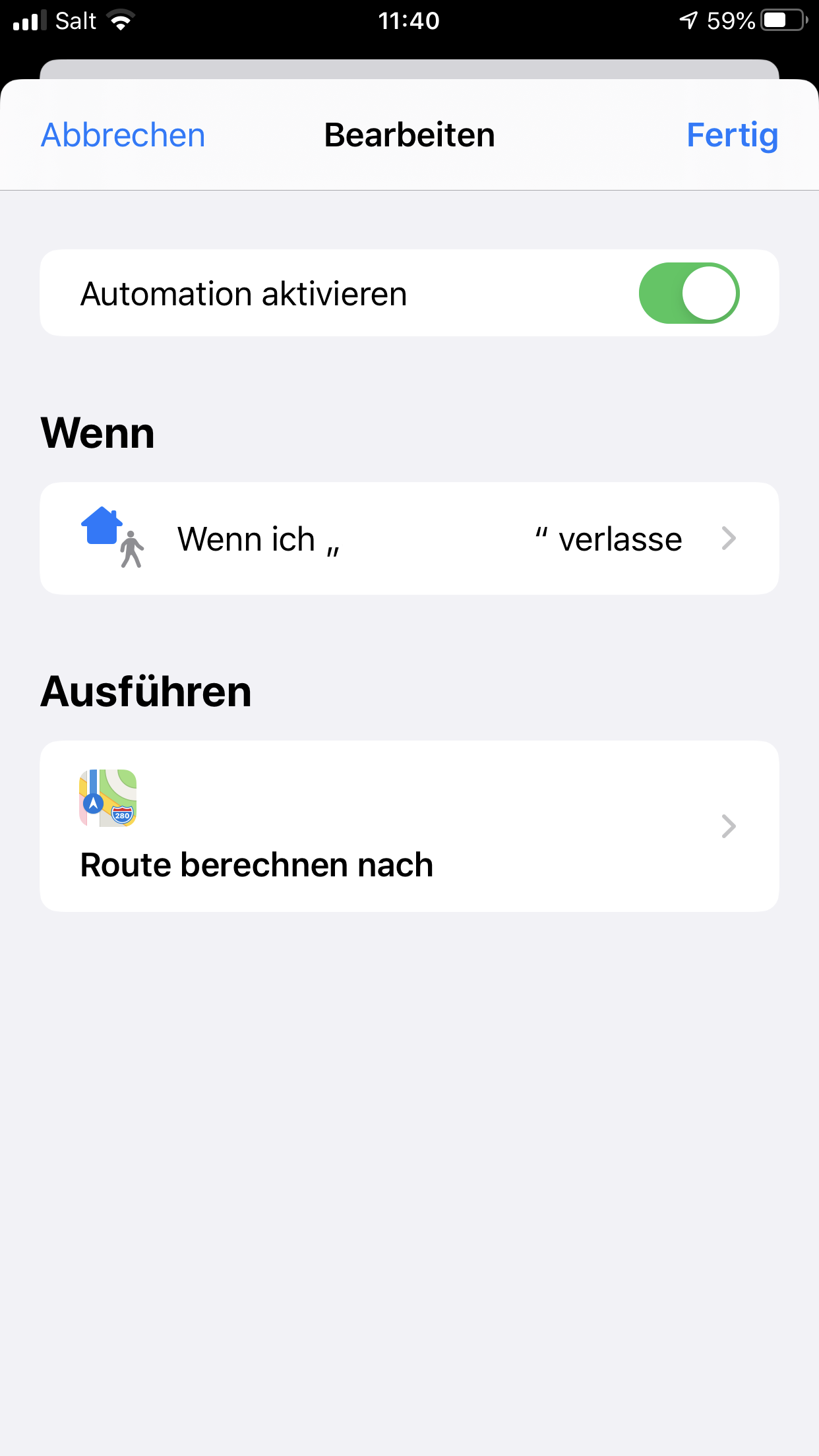Tap Abbrechen to cancel editing
The width and height of the screenshot is (819, 1456).
123,135
